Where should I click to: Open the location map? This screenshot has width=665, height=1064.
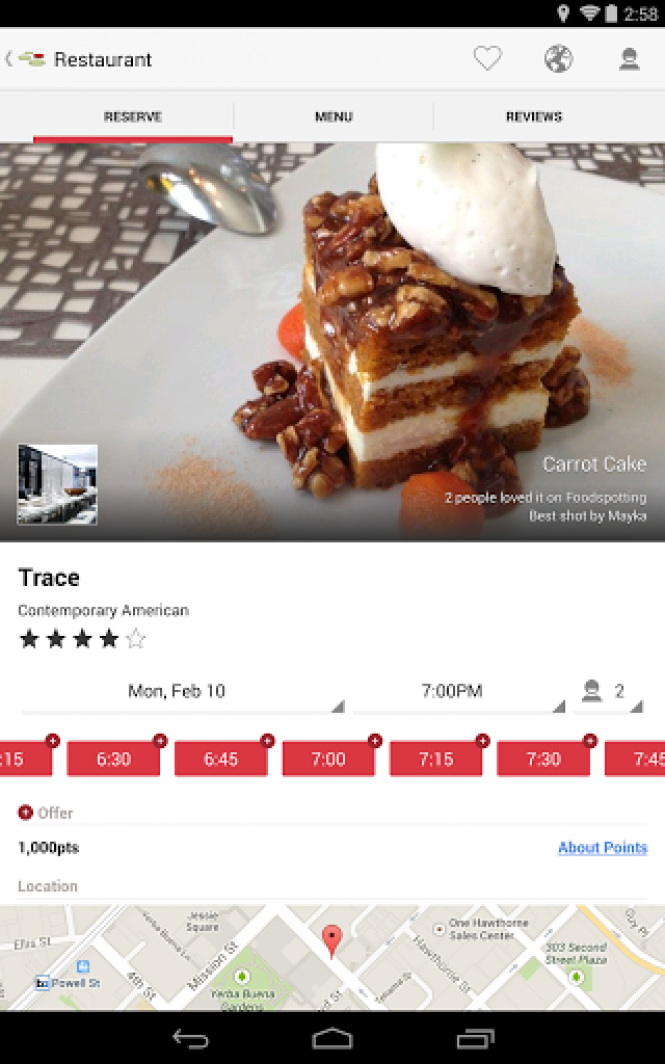(x=332, y=955)
